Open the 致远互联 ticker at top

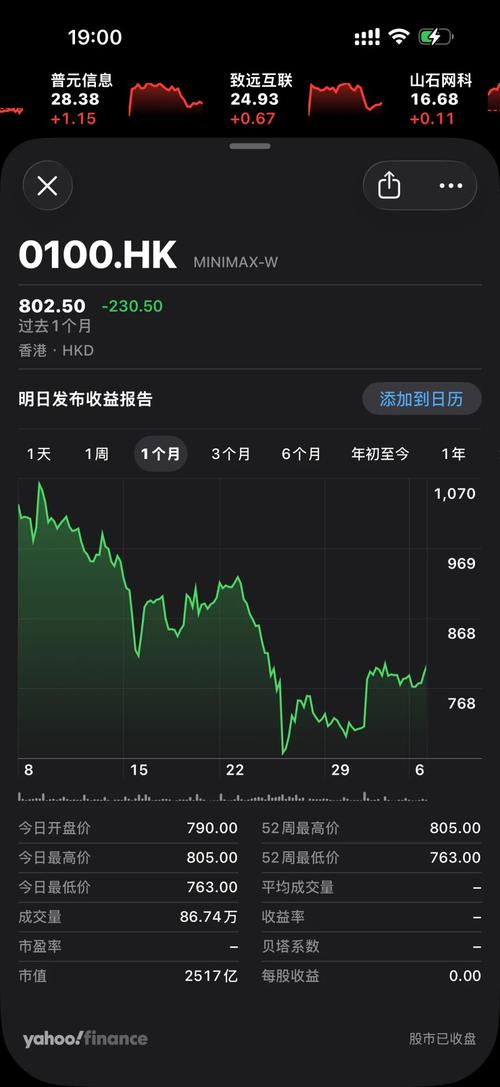[x=307, y=99]
